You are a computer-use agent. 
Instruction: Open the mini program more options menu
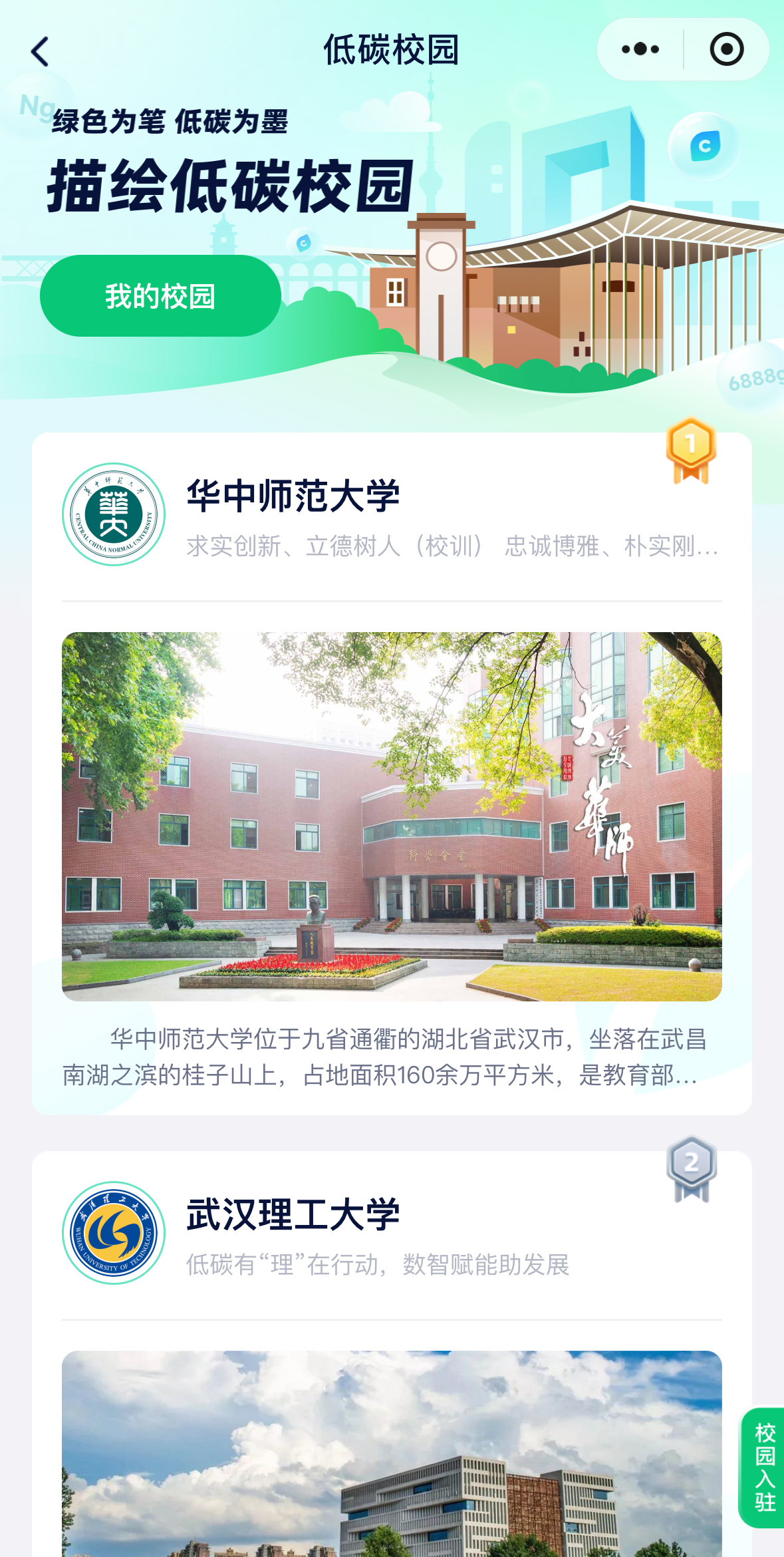(640, 49)
